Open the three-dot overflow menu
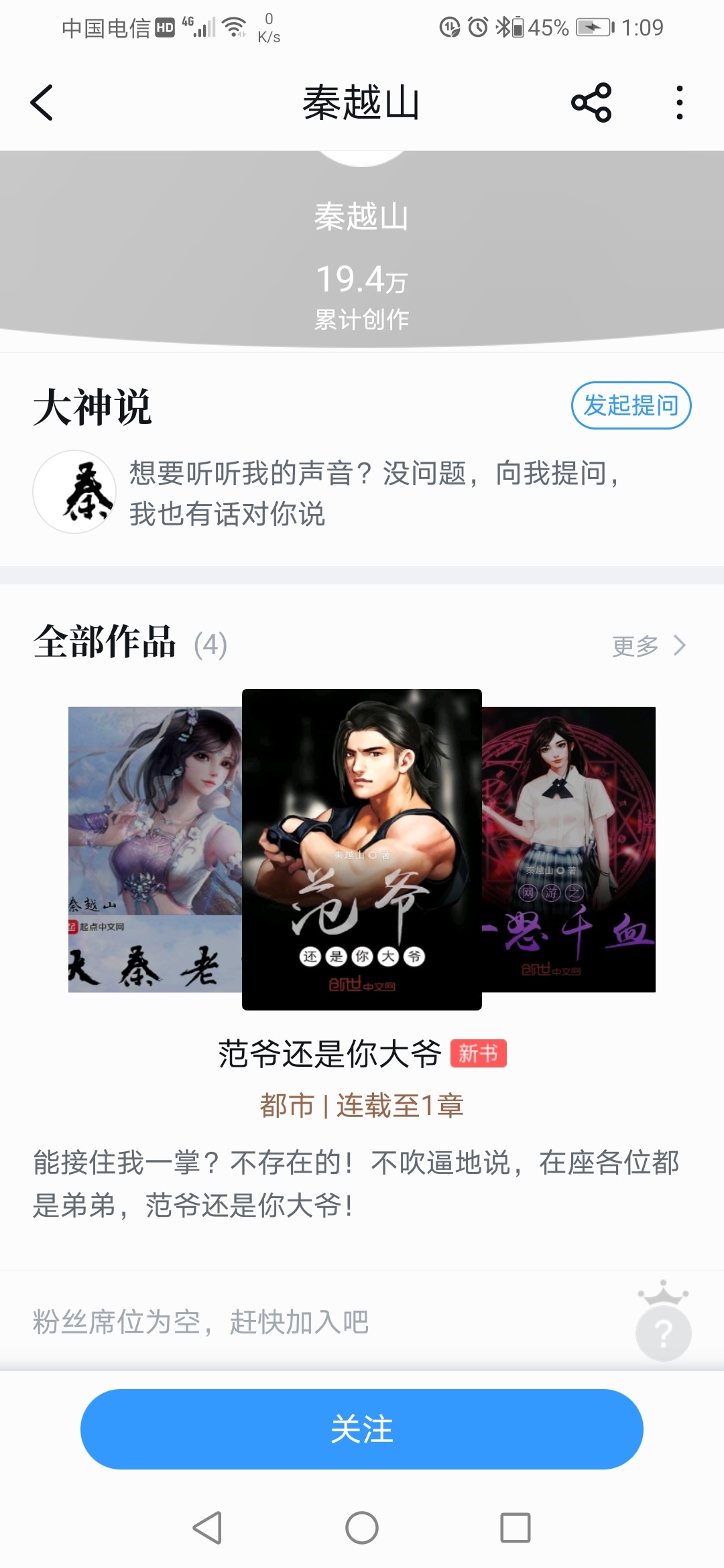Screen dimensions: 724x1568 [x=680, y=103]
